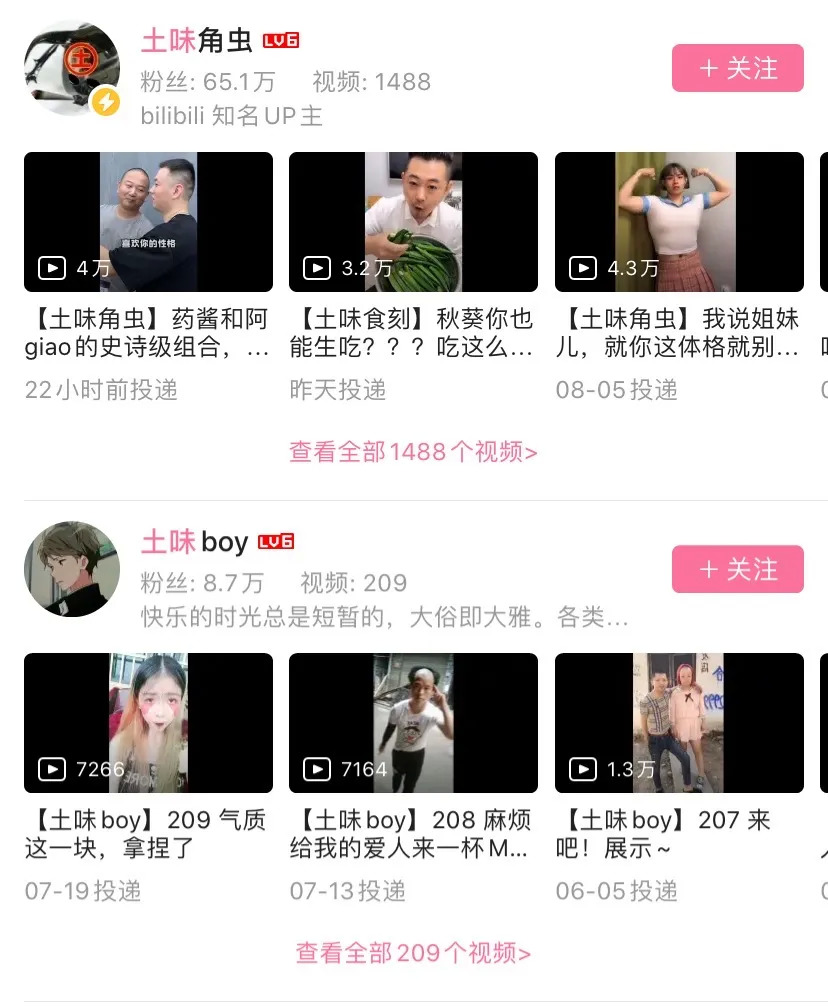View all 209 videos link
Screen dimensions: 828x1007
pyautogui.click(x=413, y=953)
